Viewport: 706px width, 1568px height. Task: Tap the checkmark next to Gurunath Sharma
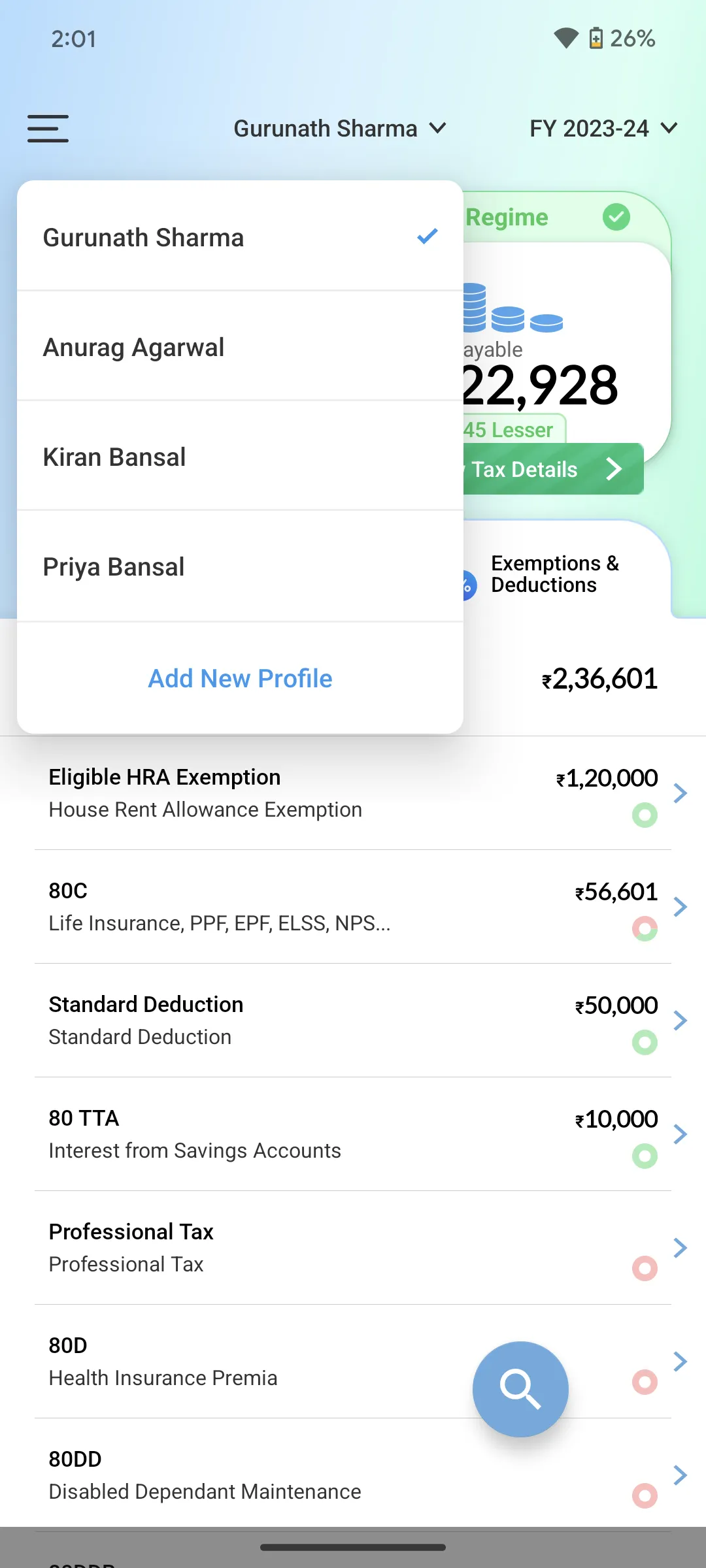(427, 237)
